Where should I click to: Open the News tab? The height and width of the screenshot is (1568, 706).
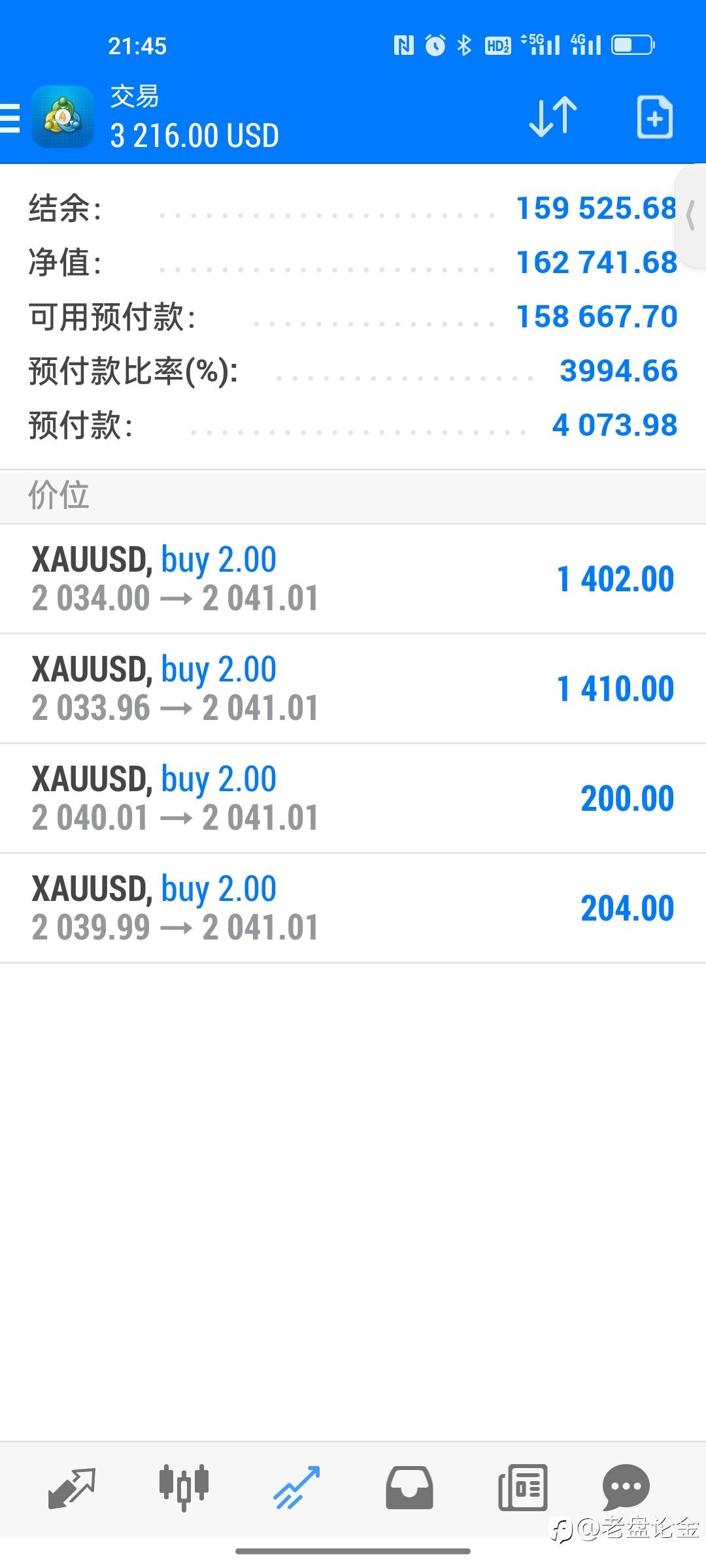[522, 1488]
